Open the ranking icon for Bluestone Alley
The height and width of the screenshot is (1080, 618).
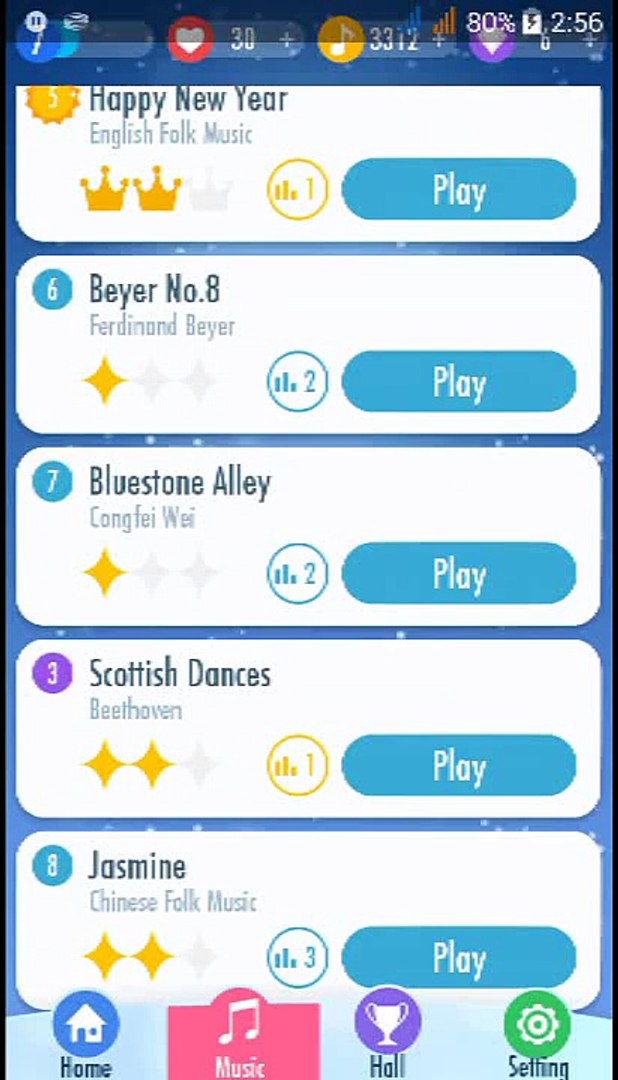[297, 573]
